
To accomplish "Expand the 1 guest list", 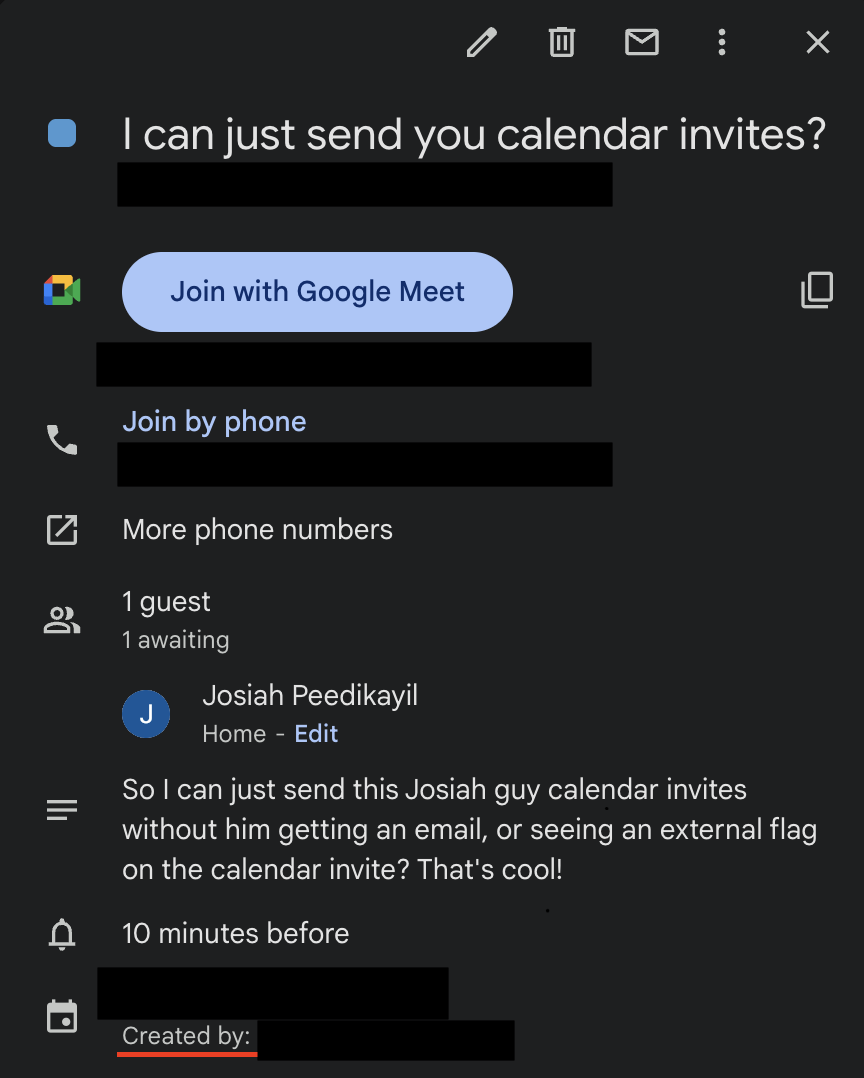I will click(166, 601).
